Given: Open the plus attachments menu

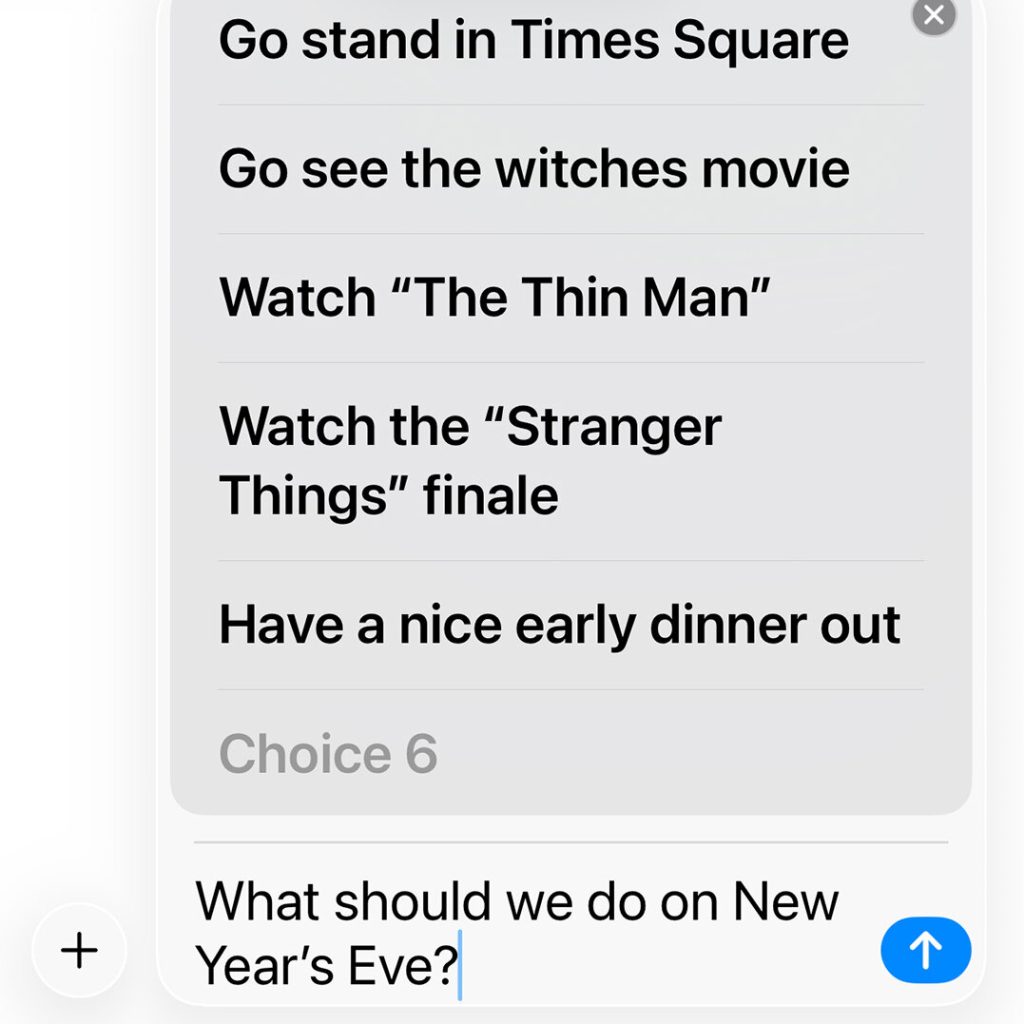Looking at the screenshot, I should point(79,950).
